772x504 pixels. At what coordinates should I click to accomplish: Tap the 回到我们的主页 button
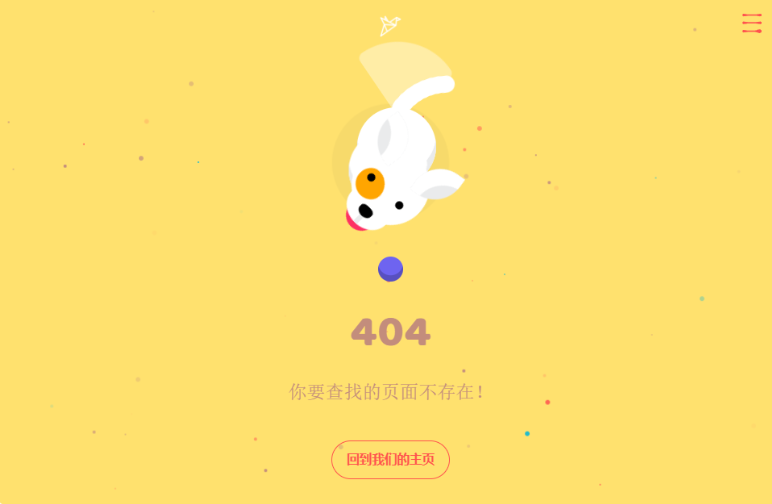(x=390, y=460)
